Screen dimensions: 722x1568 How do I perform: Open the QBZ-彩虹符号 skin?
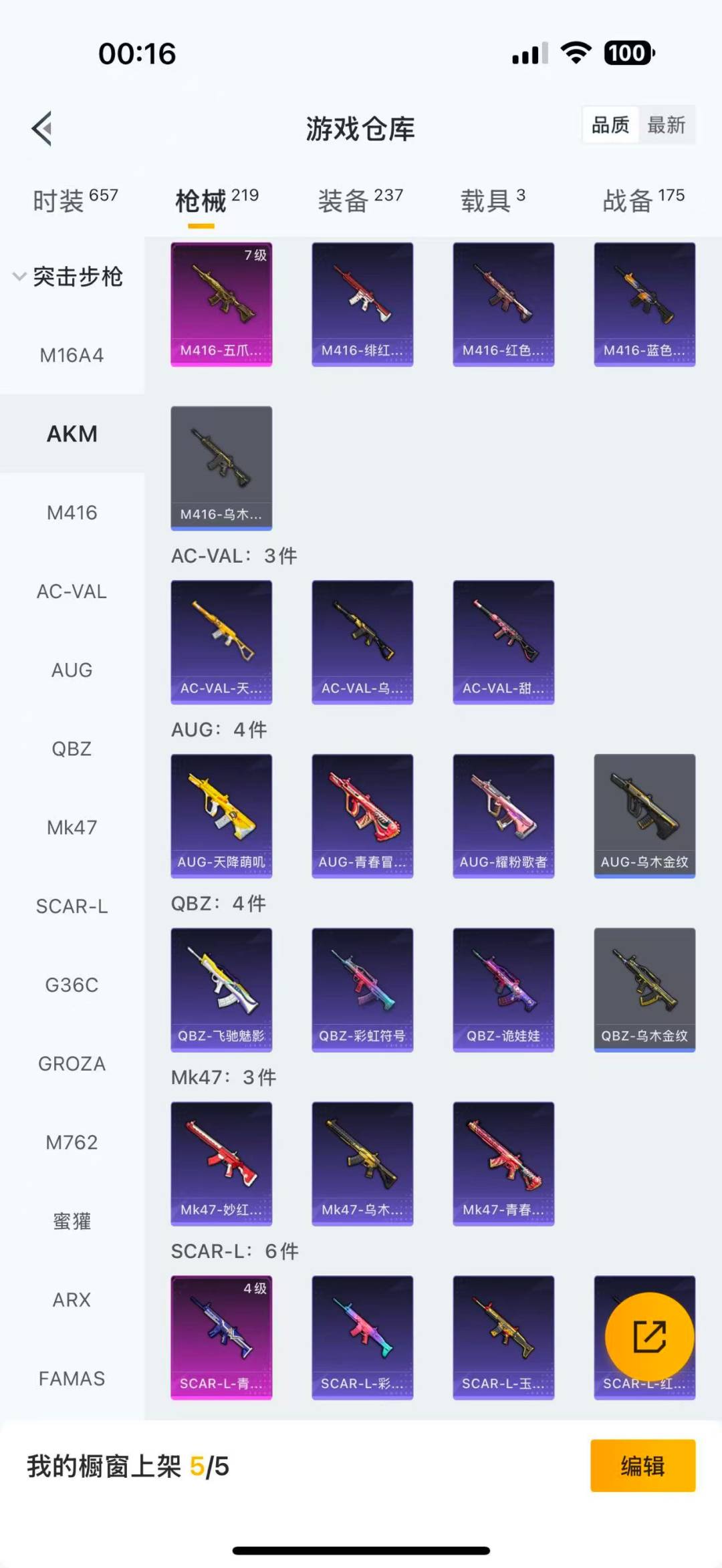(362, 989)
